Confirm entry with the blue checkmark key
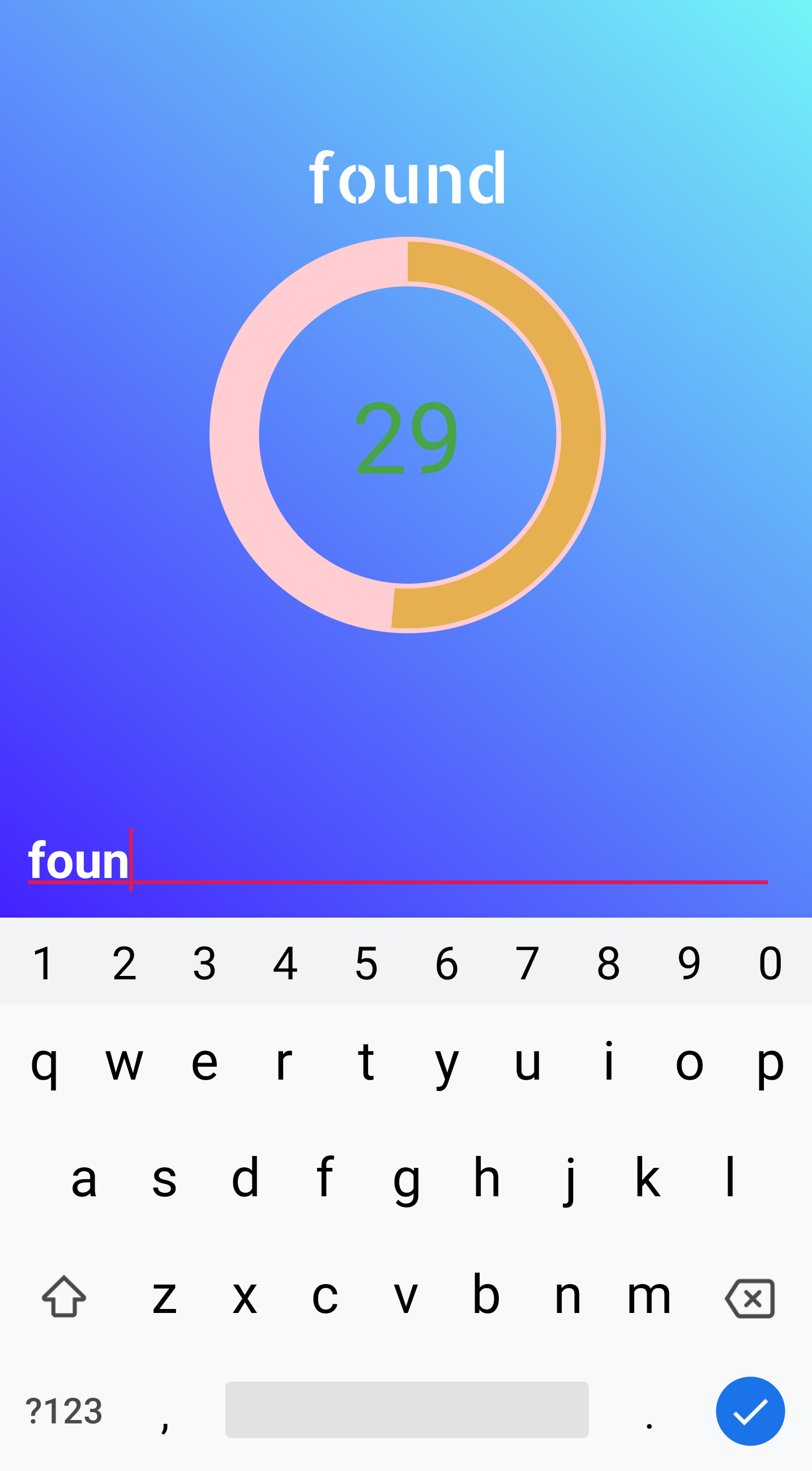 (x=750, y=1411)
